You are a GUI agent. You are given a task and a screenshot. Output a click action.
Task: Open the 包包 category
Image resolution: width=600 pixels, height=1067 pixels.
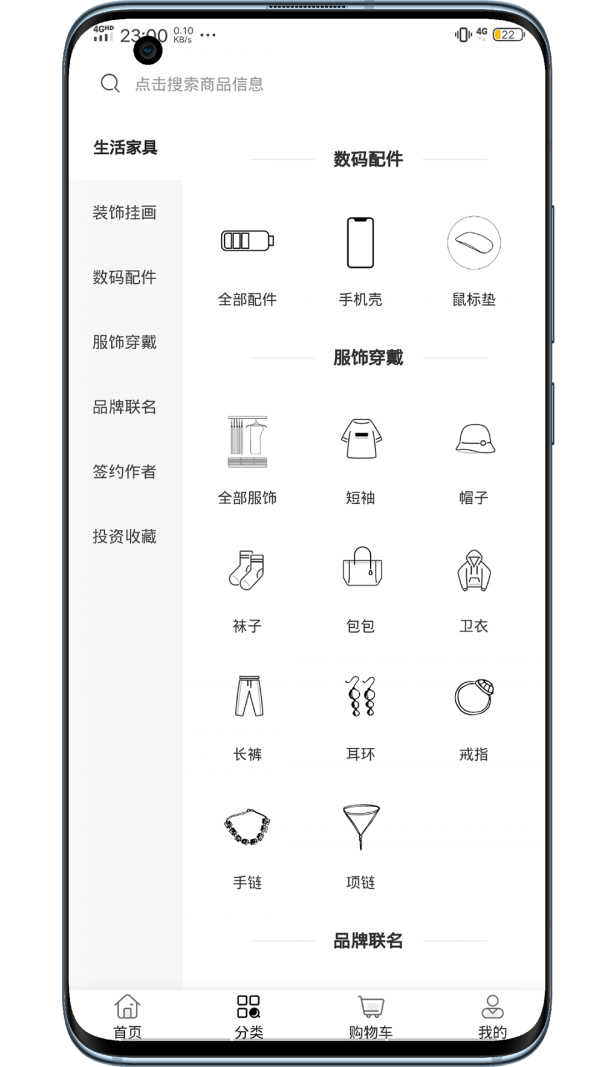(x=360, y=585)
